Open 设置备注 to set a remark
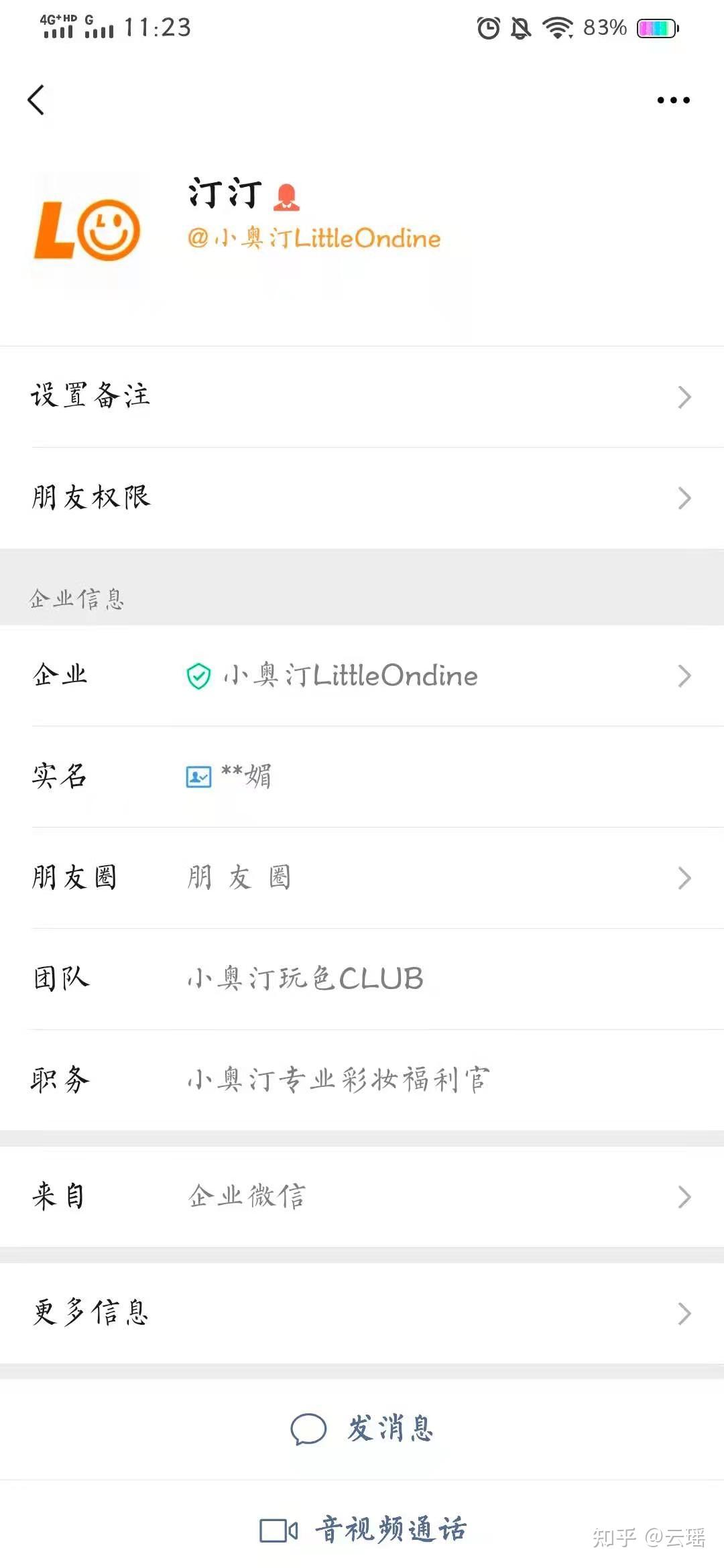This screenshot has height=1568, width=724. (x=362, y=397)
